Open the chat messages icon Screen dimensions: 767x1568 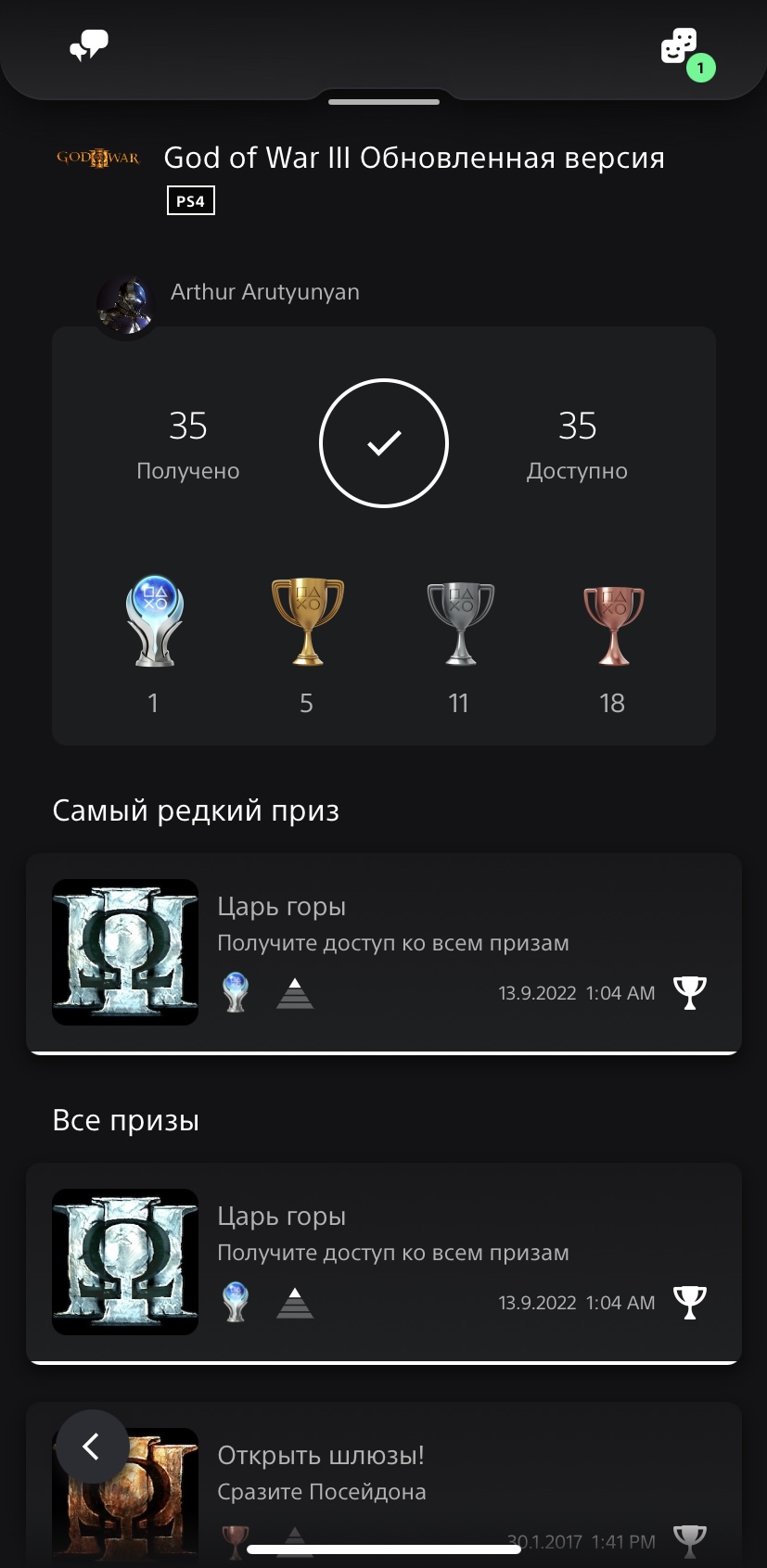point(90,45)
